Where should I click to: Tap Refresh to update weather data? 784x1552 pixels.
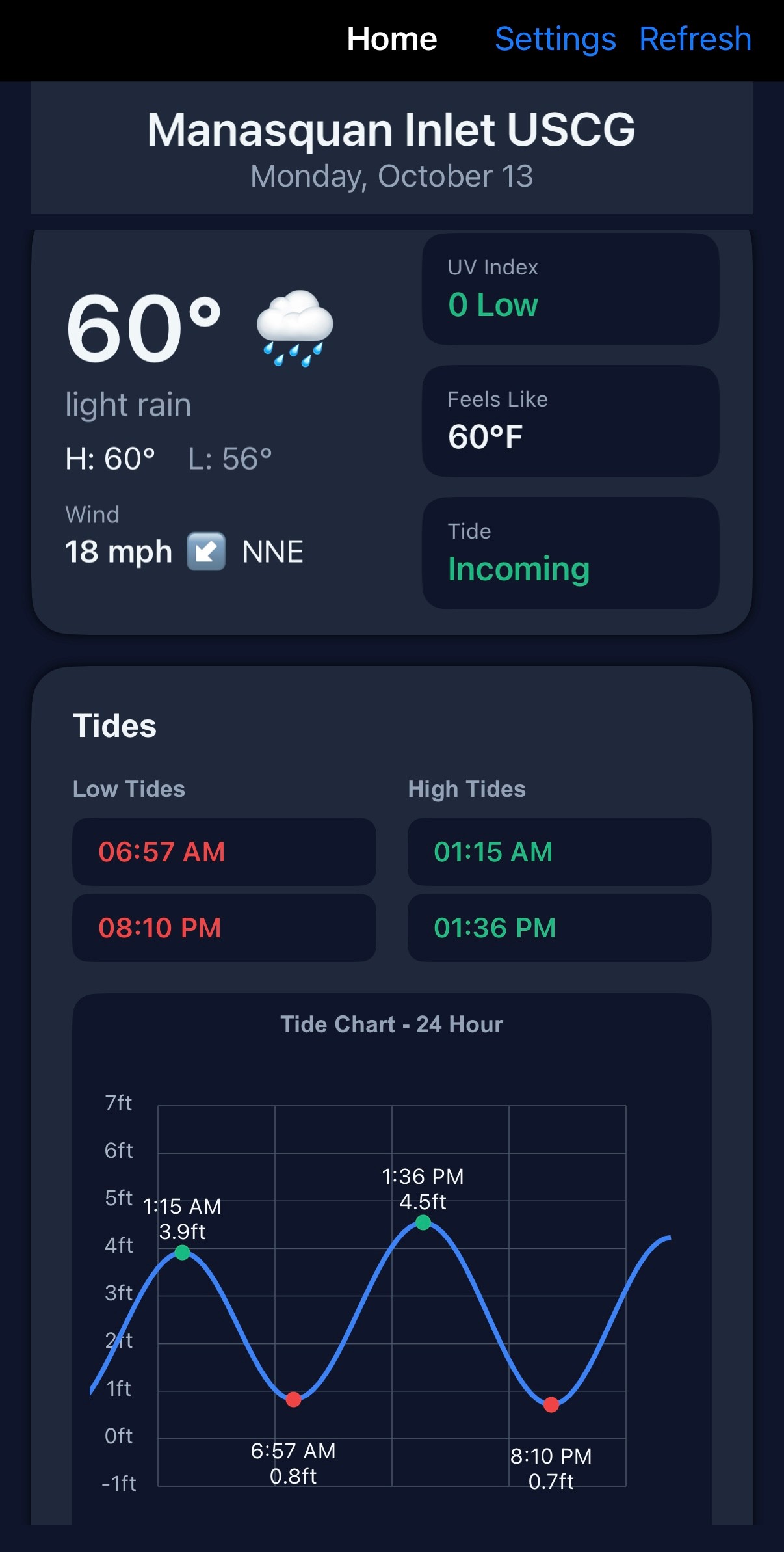pos(696,40)
